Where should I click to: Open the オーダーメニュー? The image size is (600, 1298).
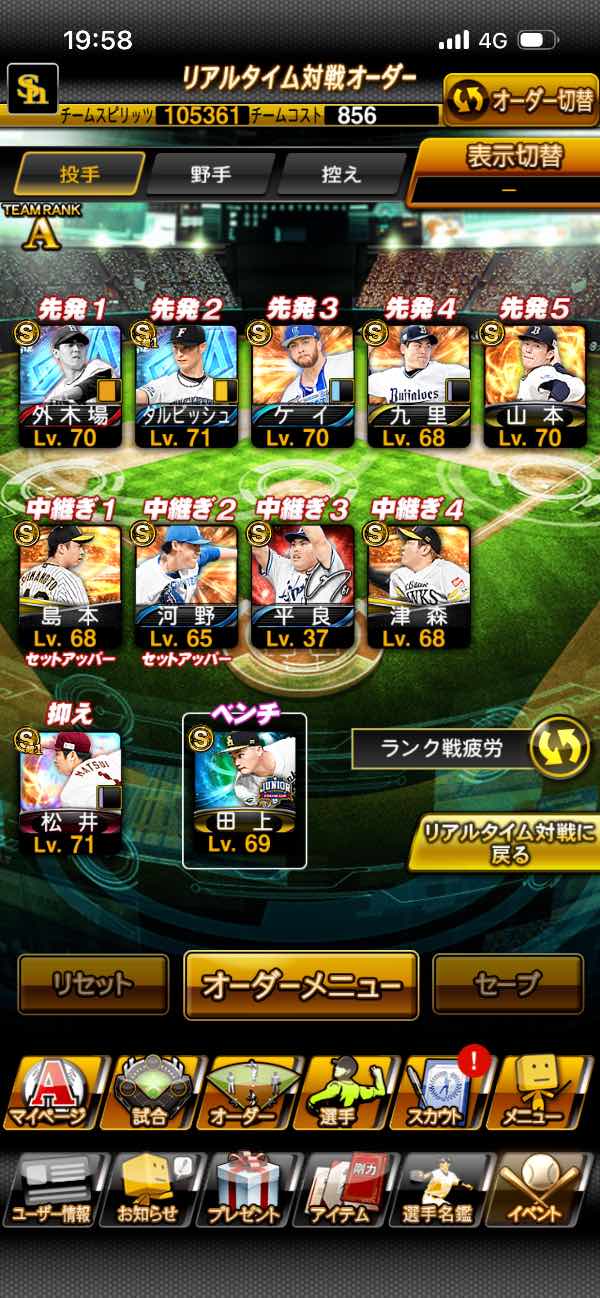[301, 986]
